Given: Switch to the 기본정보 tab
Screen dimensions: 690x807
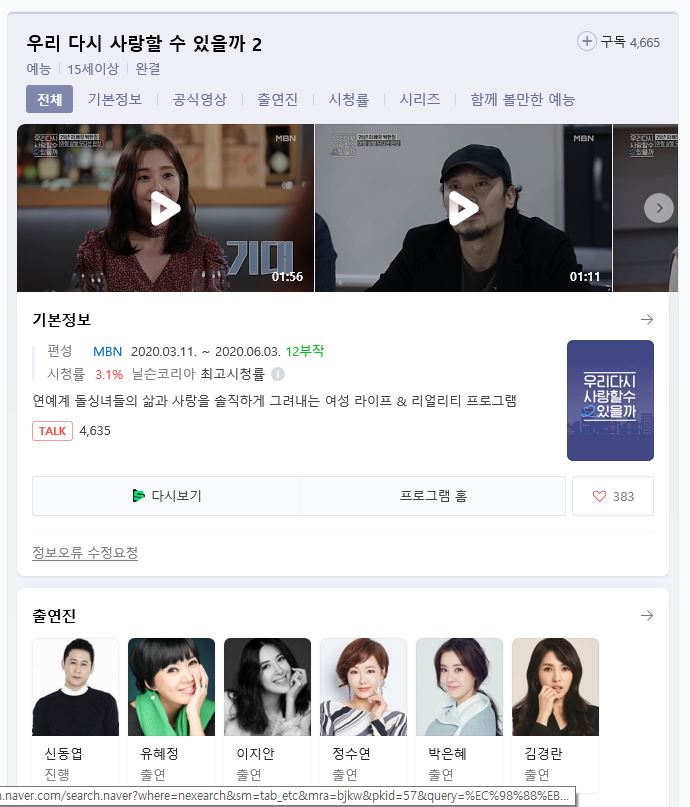Looking at the screenshot, I should [115, 99].
